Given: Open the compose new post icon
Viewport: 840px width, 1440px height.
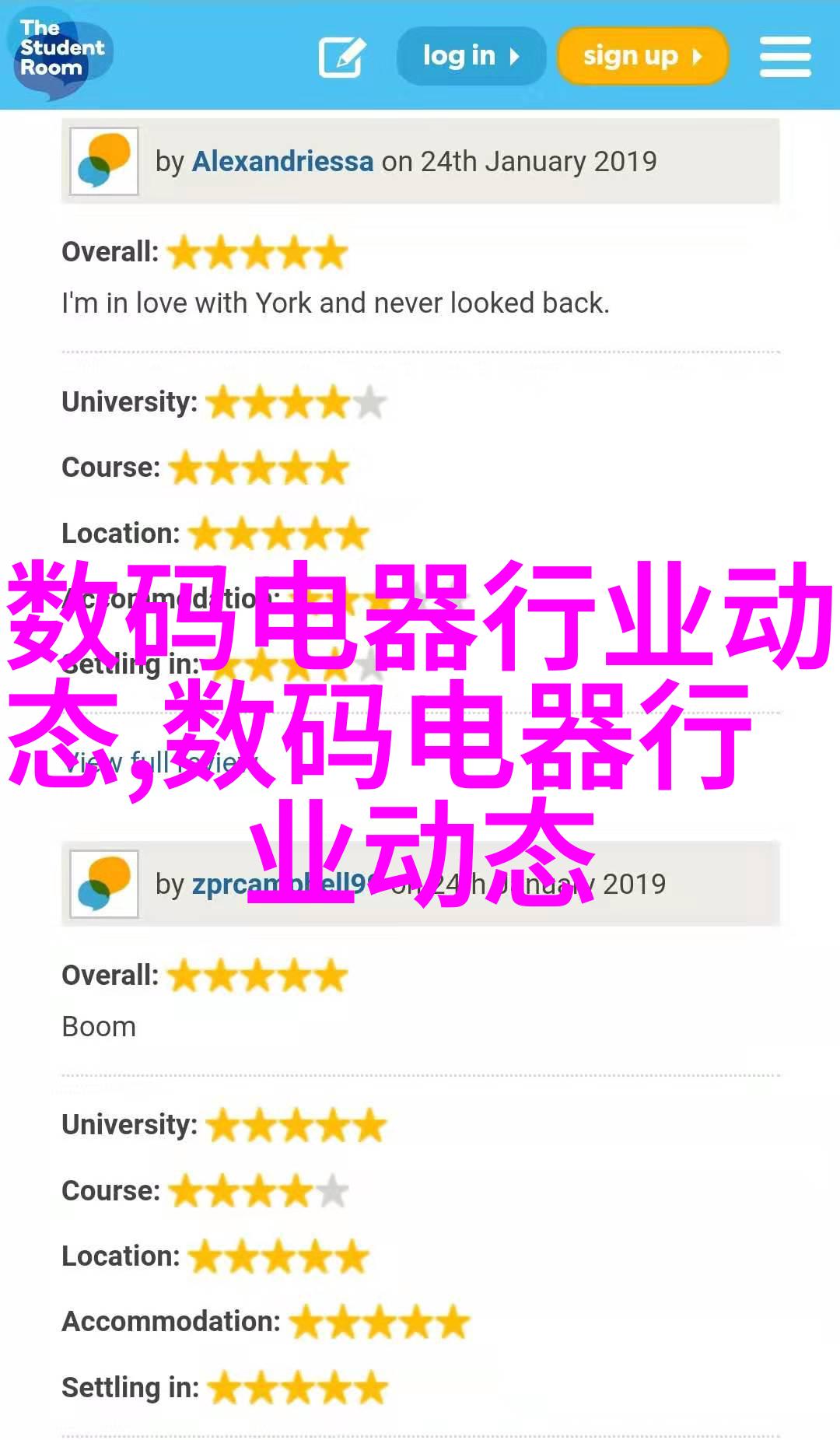Looking at the screenshot, I should [x=341, y=57].
